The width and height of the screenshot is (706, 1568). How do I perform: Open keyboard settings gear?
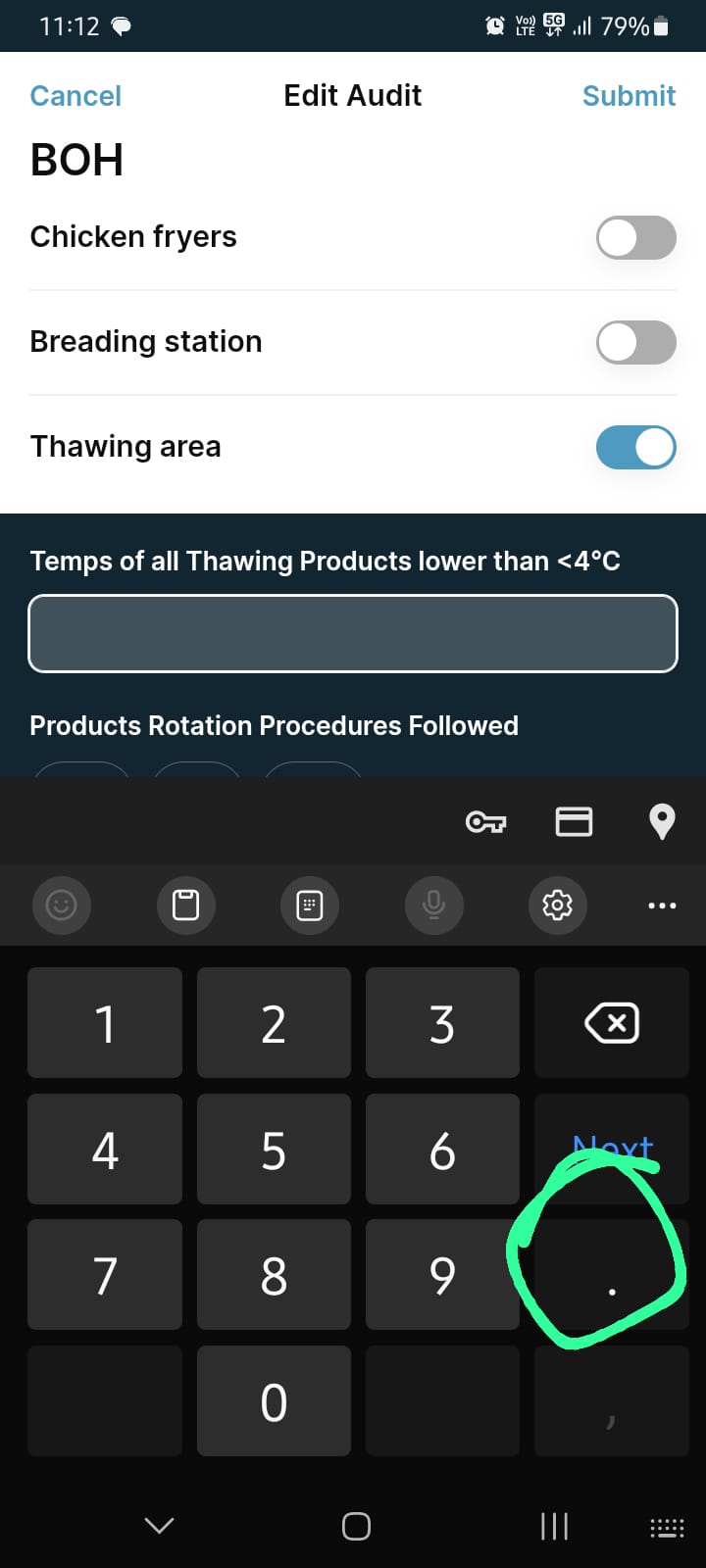(557, 905)
